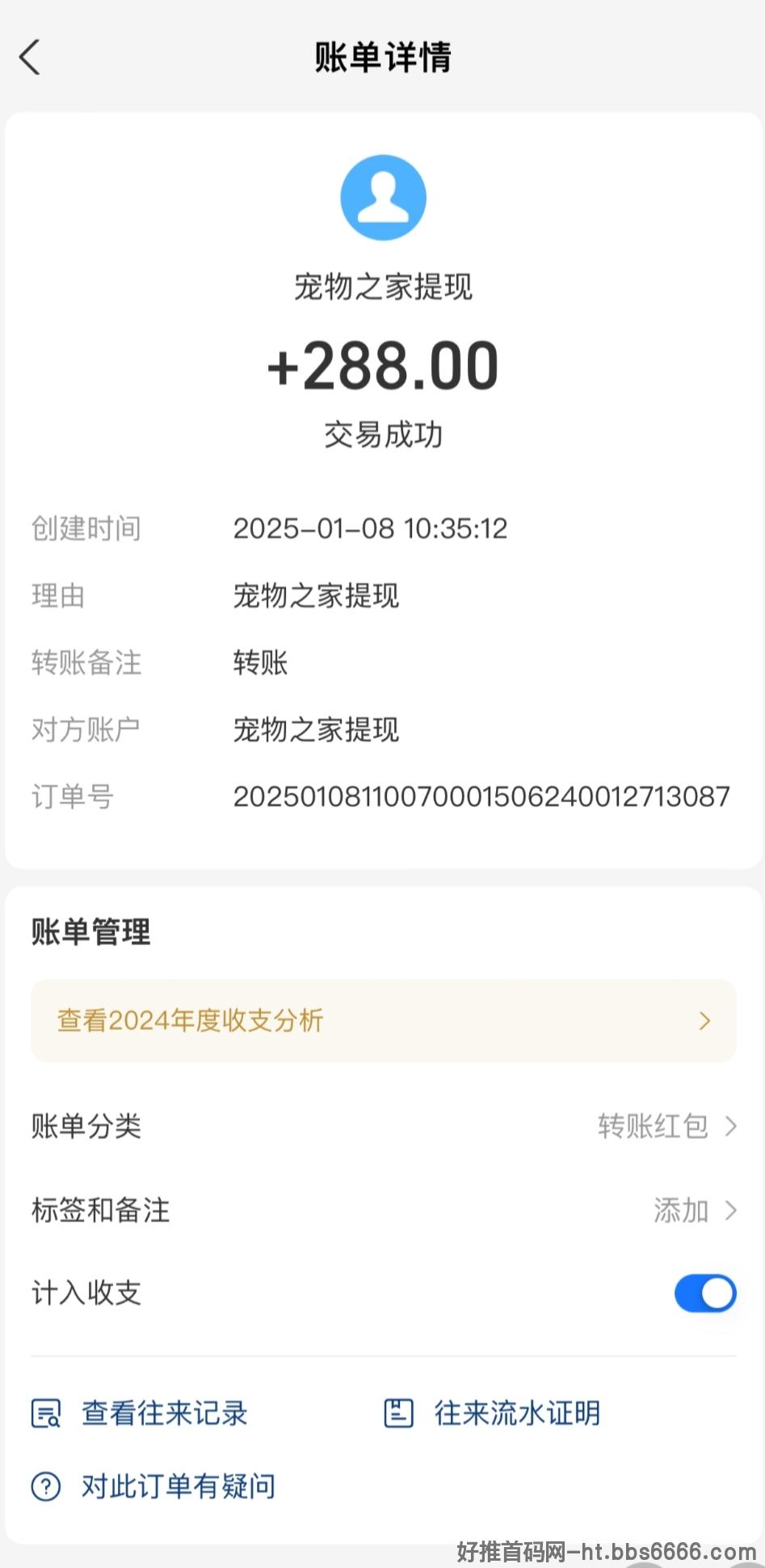Open the 宠物之家提现 profile avatar

click(x=383, y=198)
